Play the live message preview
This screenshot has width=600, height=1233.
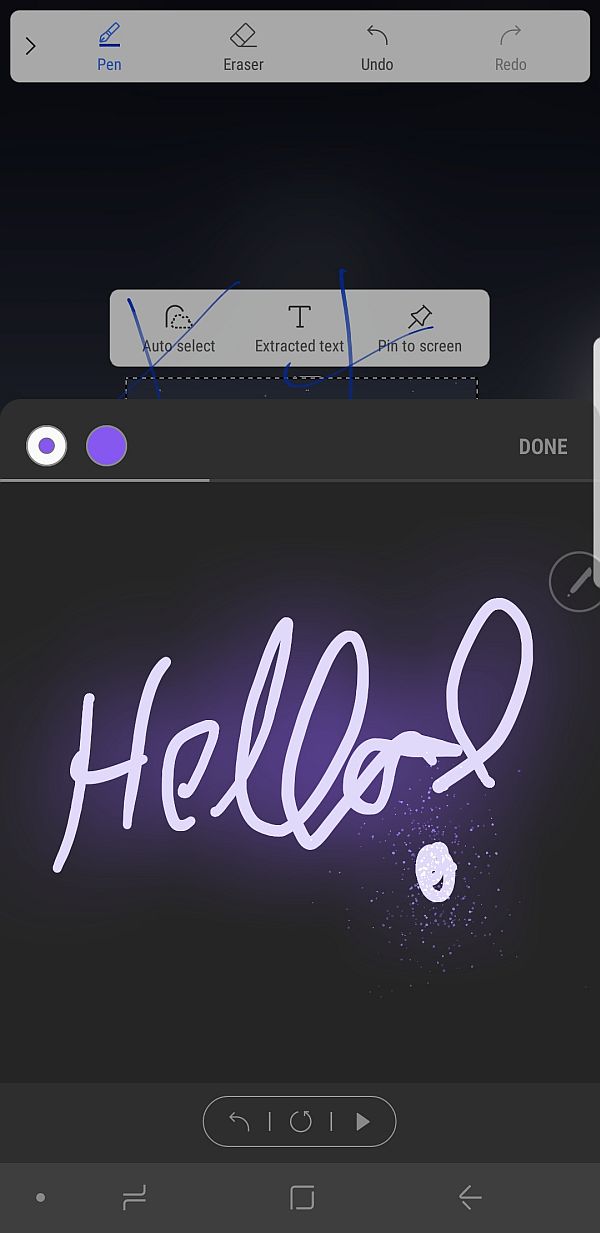coord(362,1122)
